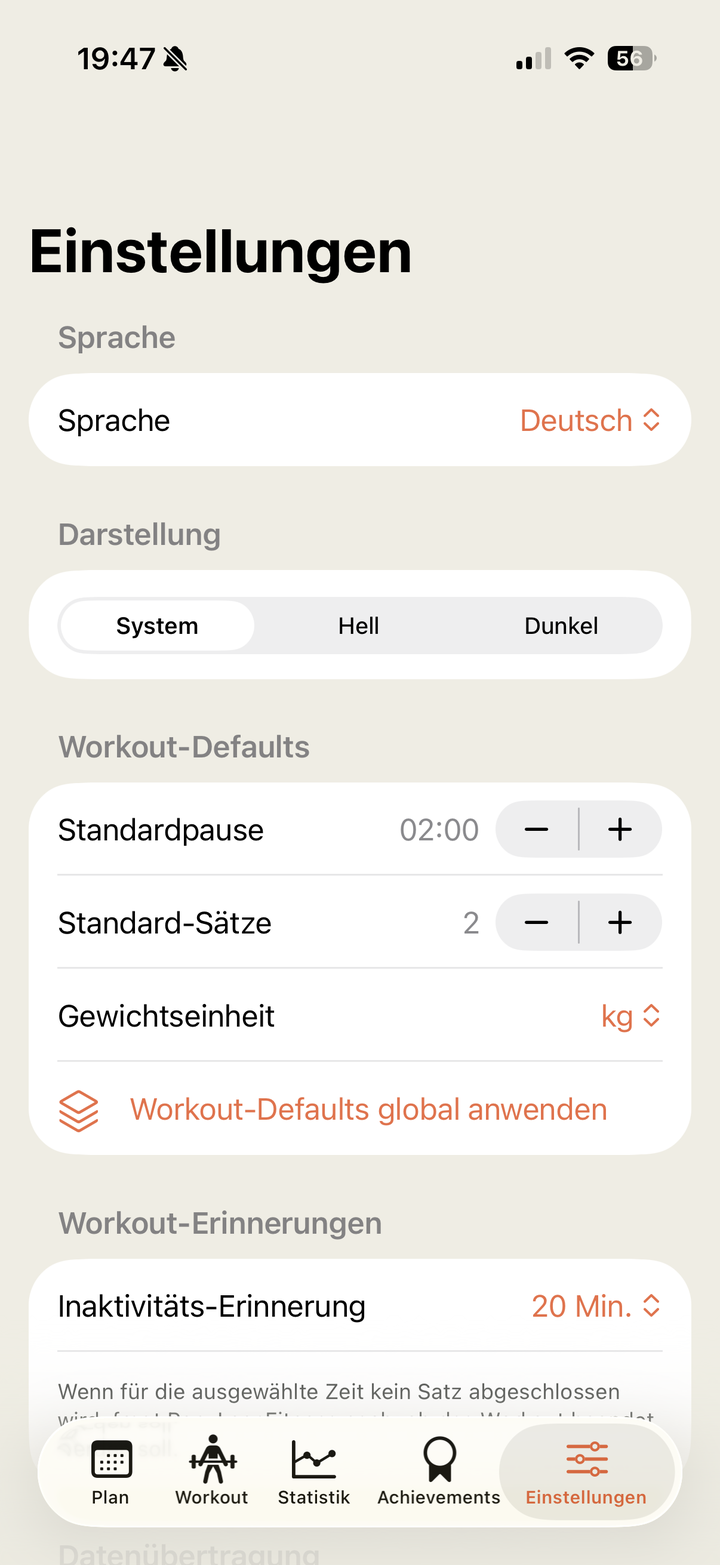Select the System appearance segment
Screen dimensions: 720x1565
[157, 626]
